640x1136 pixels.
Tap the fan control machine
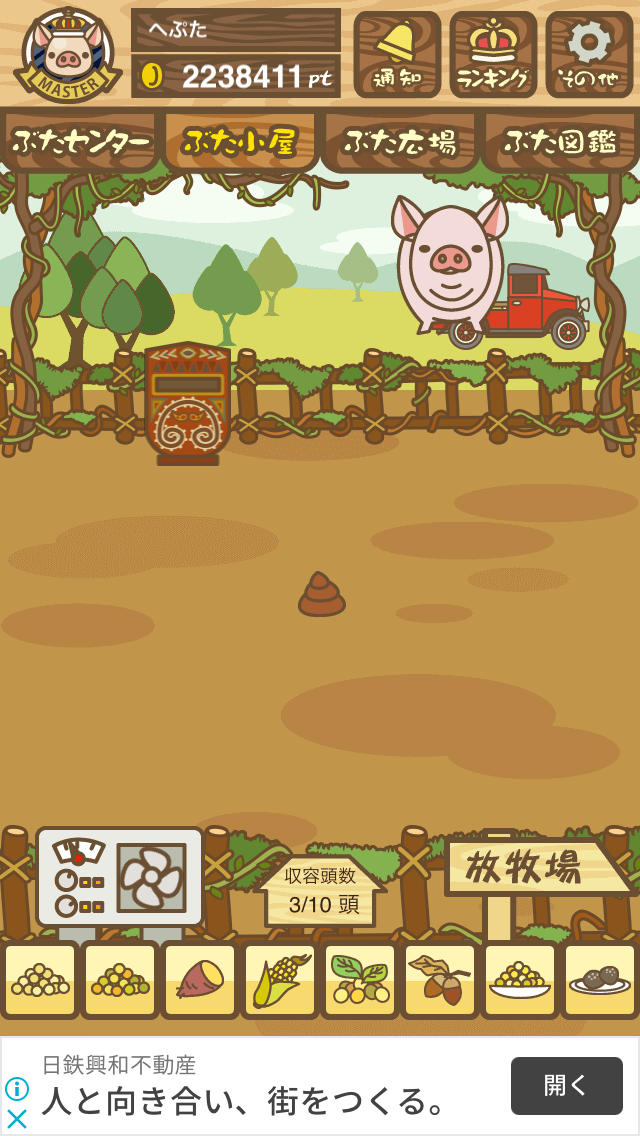(x=120, y=877)
